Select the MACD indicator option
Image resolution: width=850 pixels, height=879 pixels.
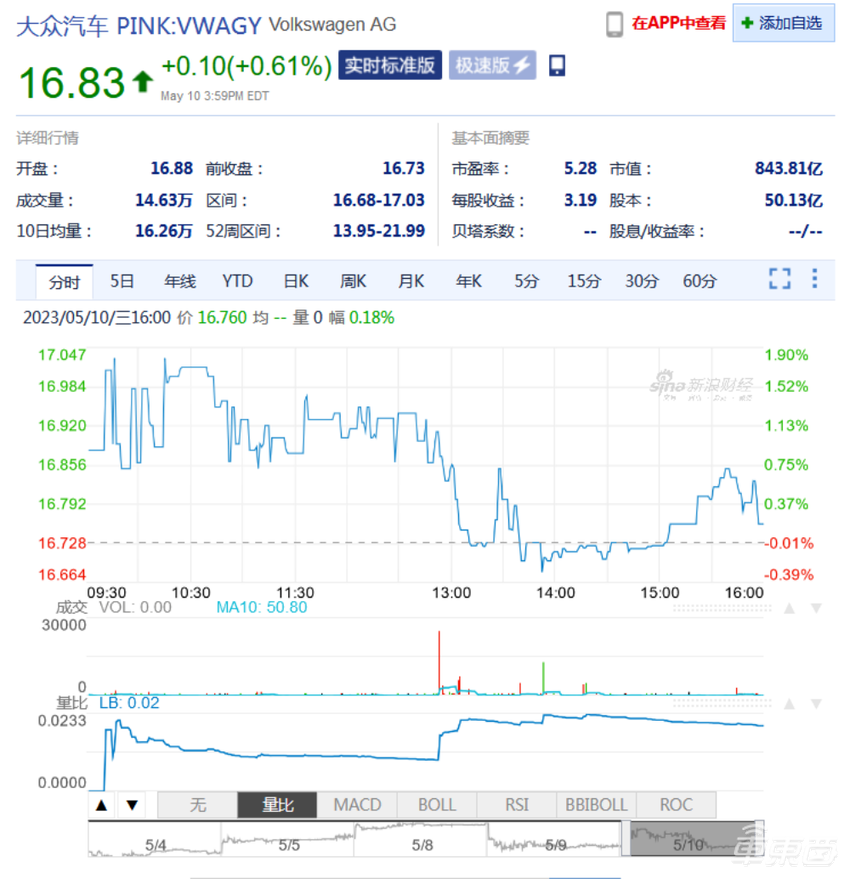point(357,805)
